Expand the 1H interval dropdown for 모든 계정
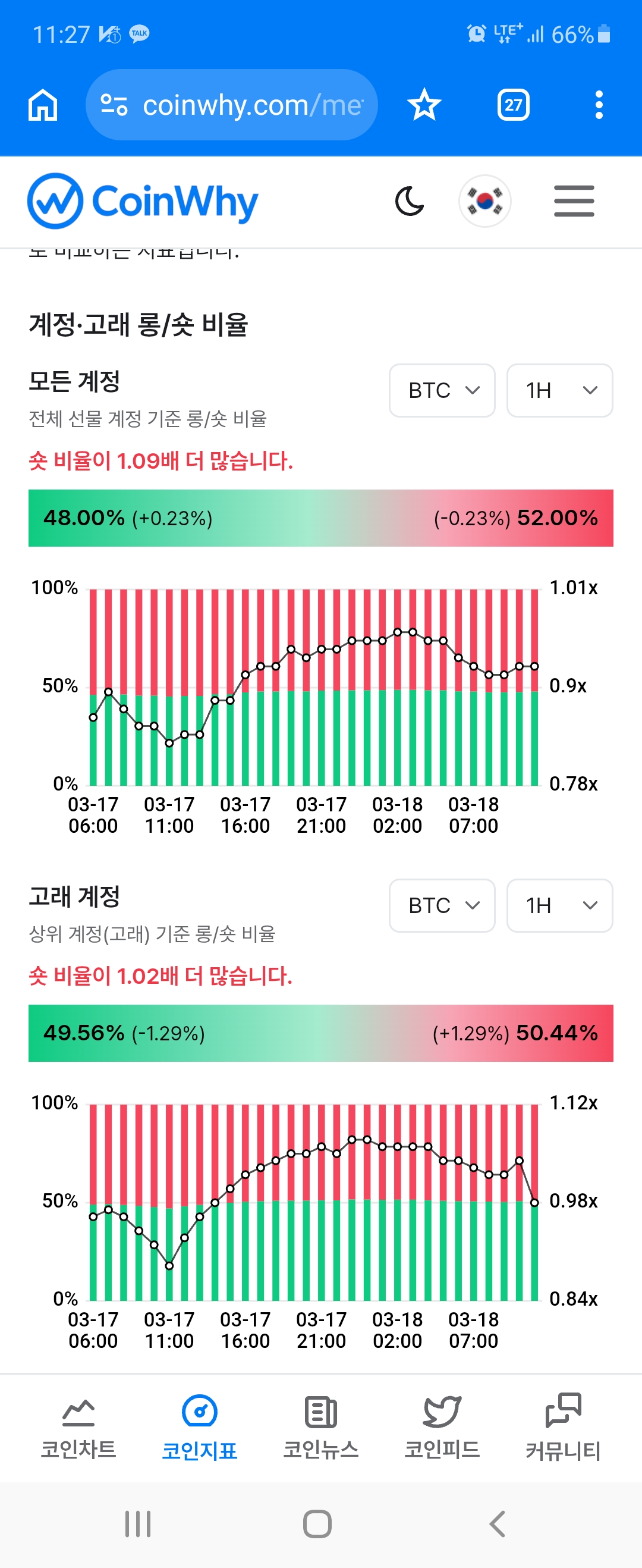 559,390
